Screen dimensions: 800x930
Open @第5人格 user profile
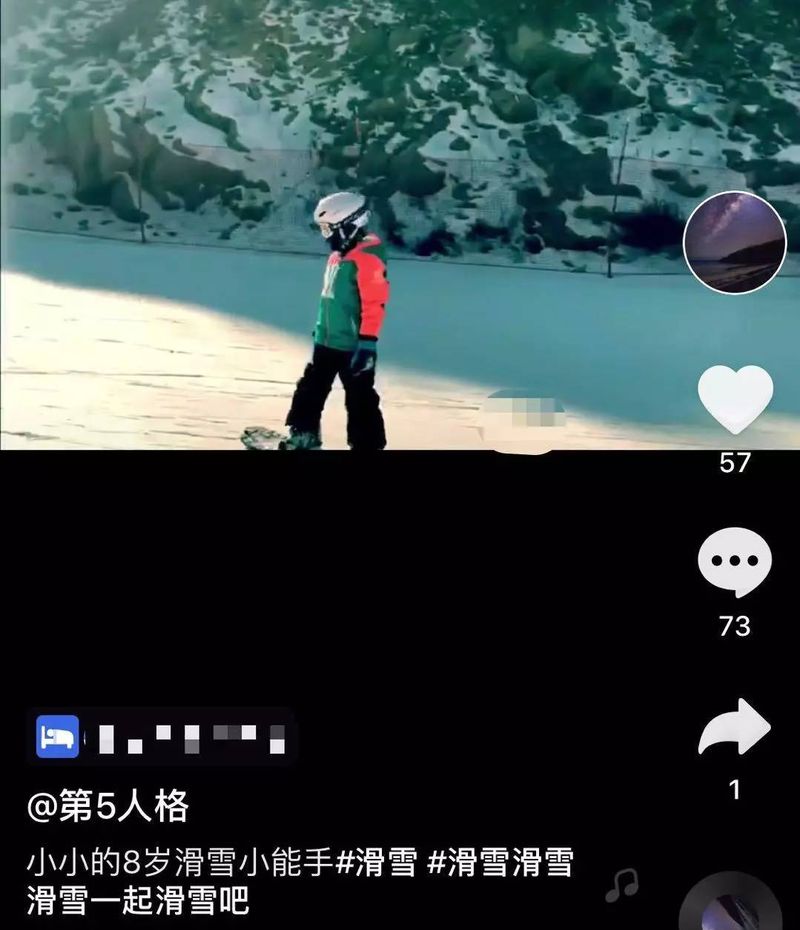pos(108,806)
